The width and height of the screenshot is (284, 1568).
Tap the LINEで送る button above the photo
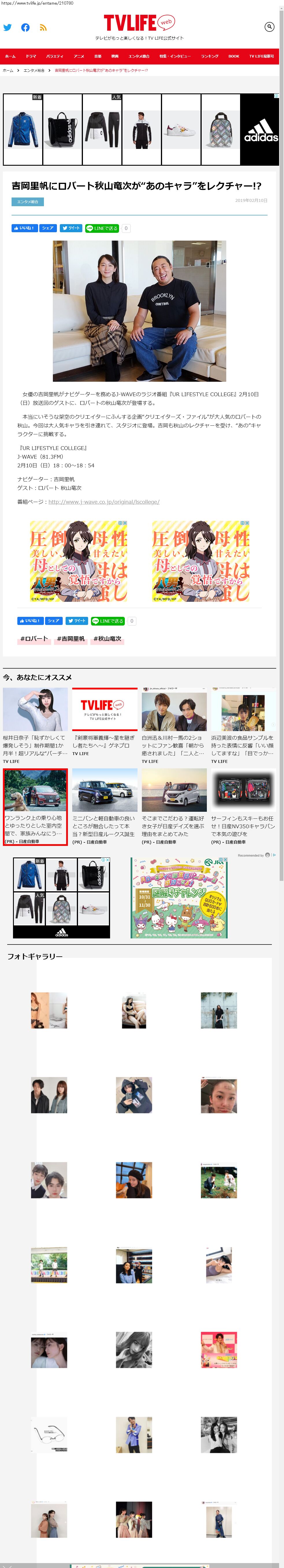click(102, 228)
